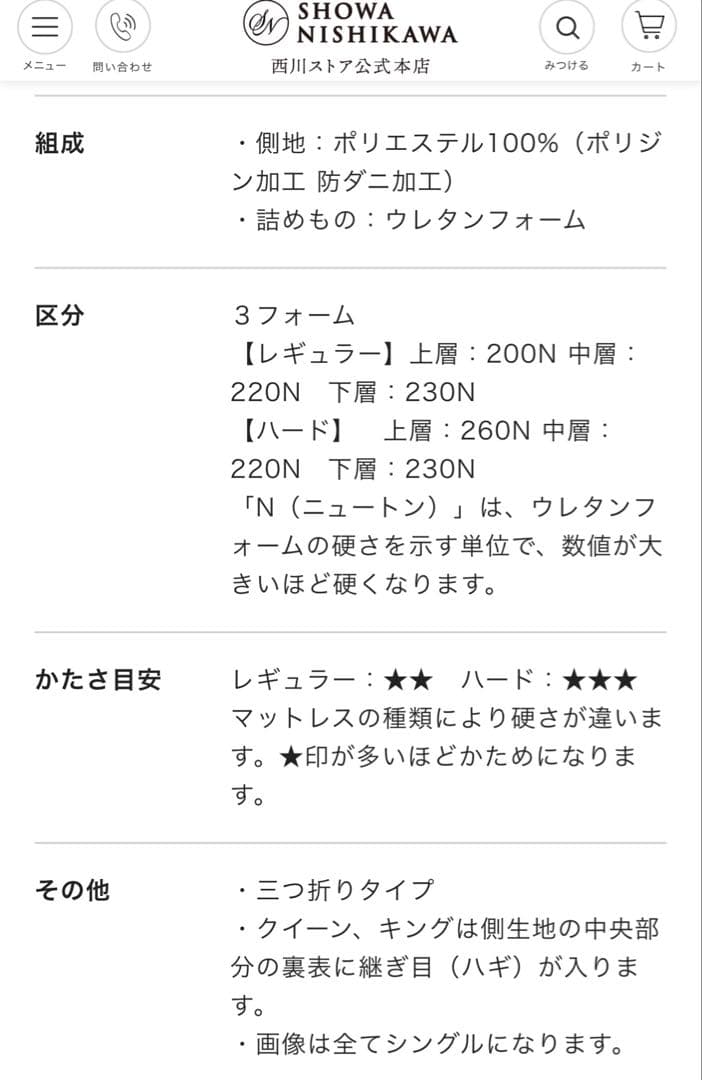Go to Showa Nishikawa store home logo
702x1080 pixels.
pyautogui.click(x=350, y=36)
